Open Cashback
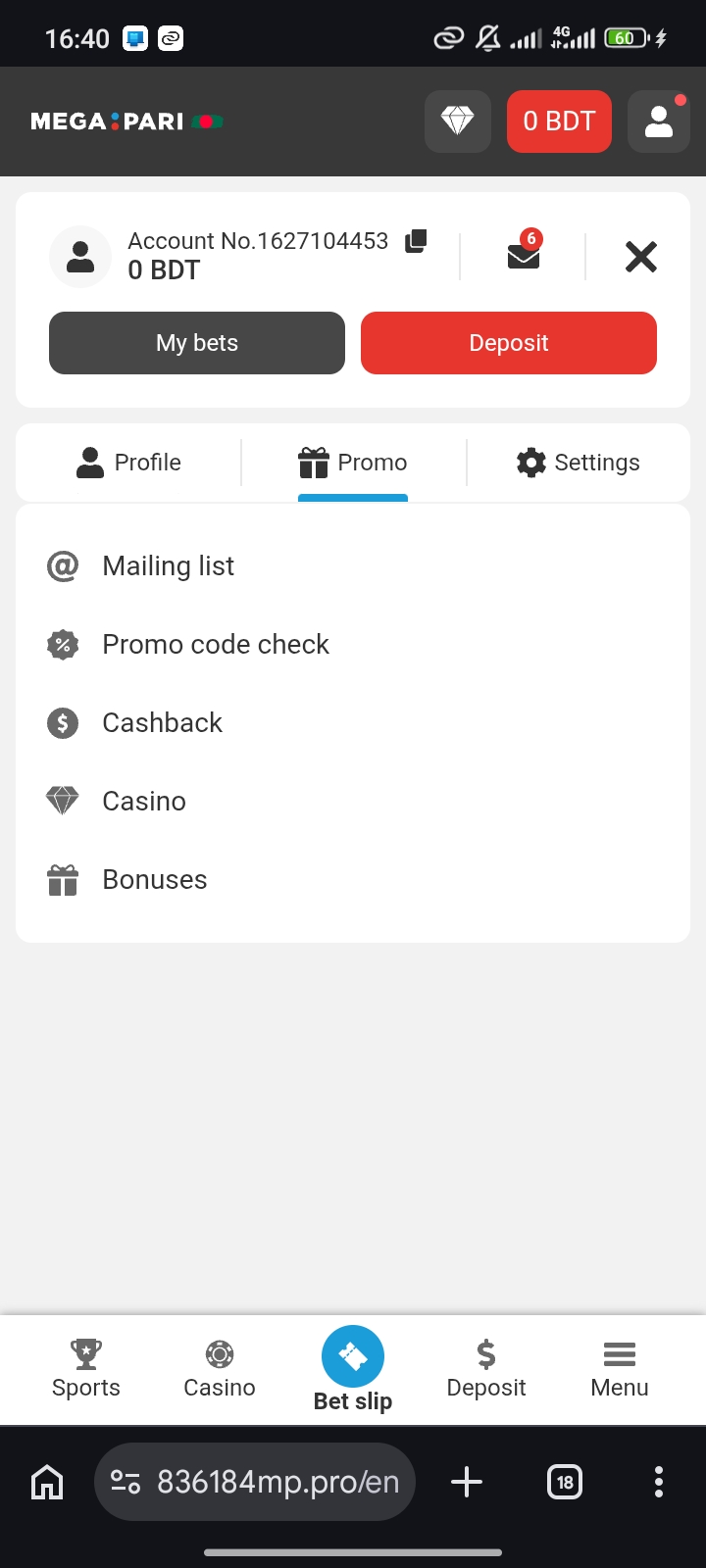This screenshot has width=706, height=1568. pos(162,723)
